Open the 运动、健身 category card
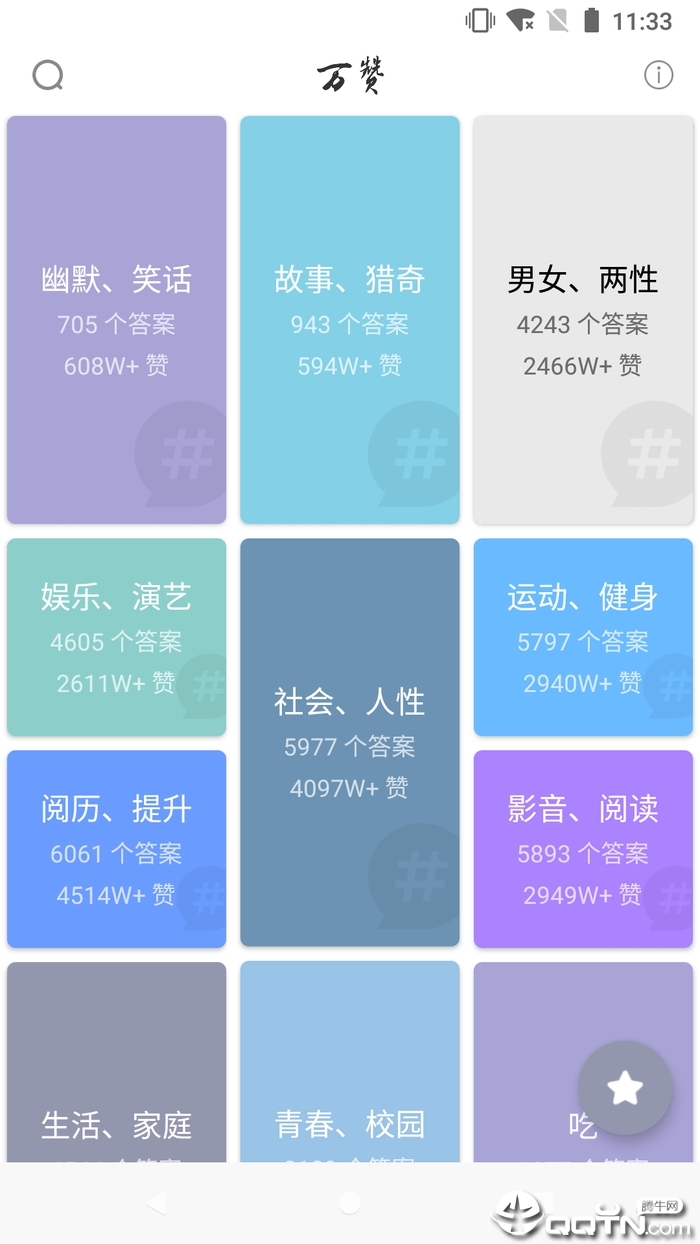Image resolution: width=700 pixels, height=1244 pixels. pos(583,637)
